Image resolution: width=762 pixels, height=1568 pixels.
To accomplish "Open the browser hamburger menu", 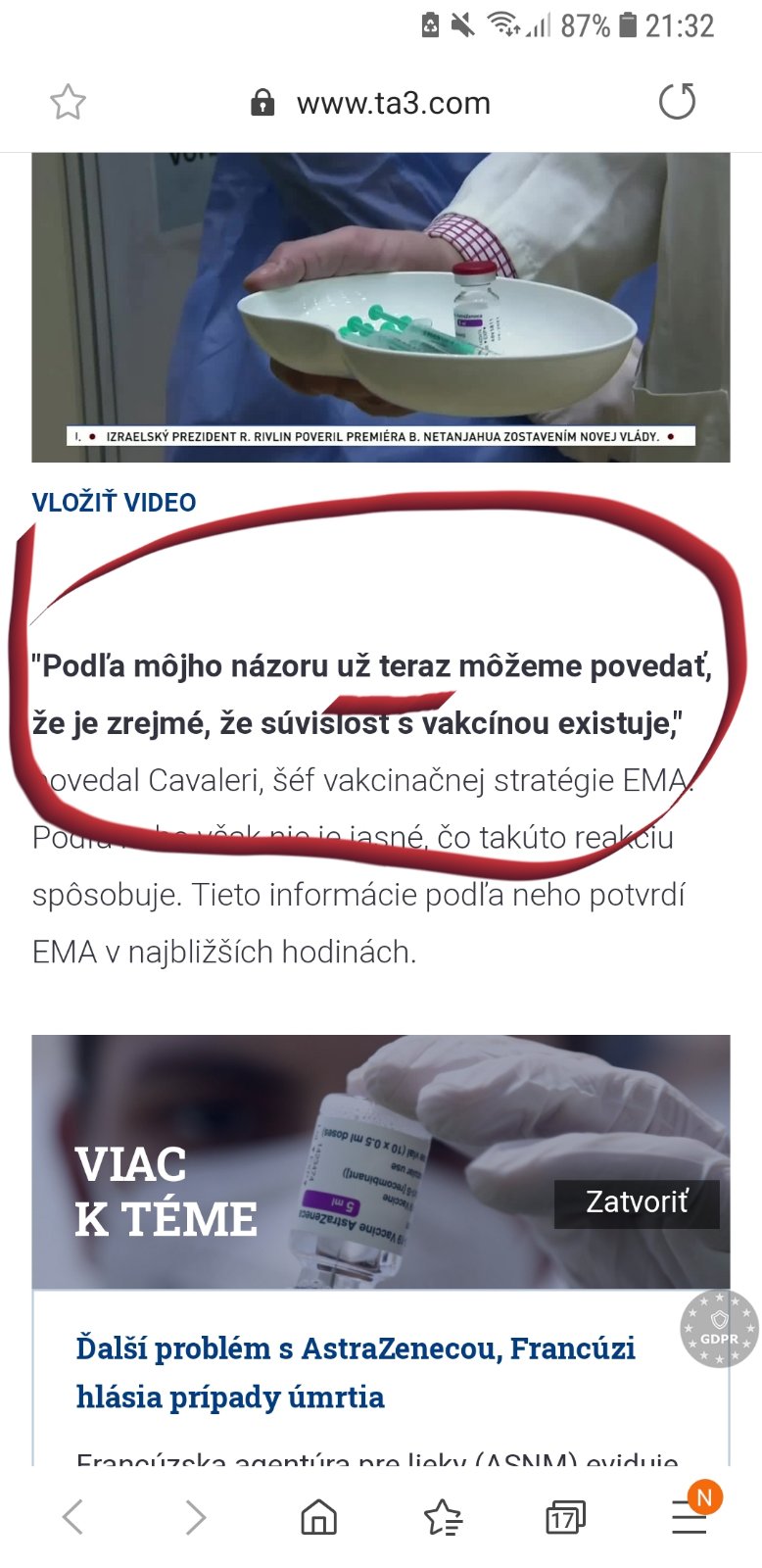I will coord(689,1517).
